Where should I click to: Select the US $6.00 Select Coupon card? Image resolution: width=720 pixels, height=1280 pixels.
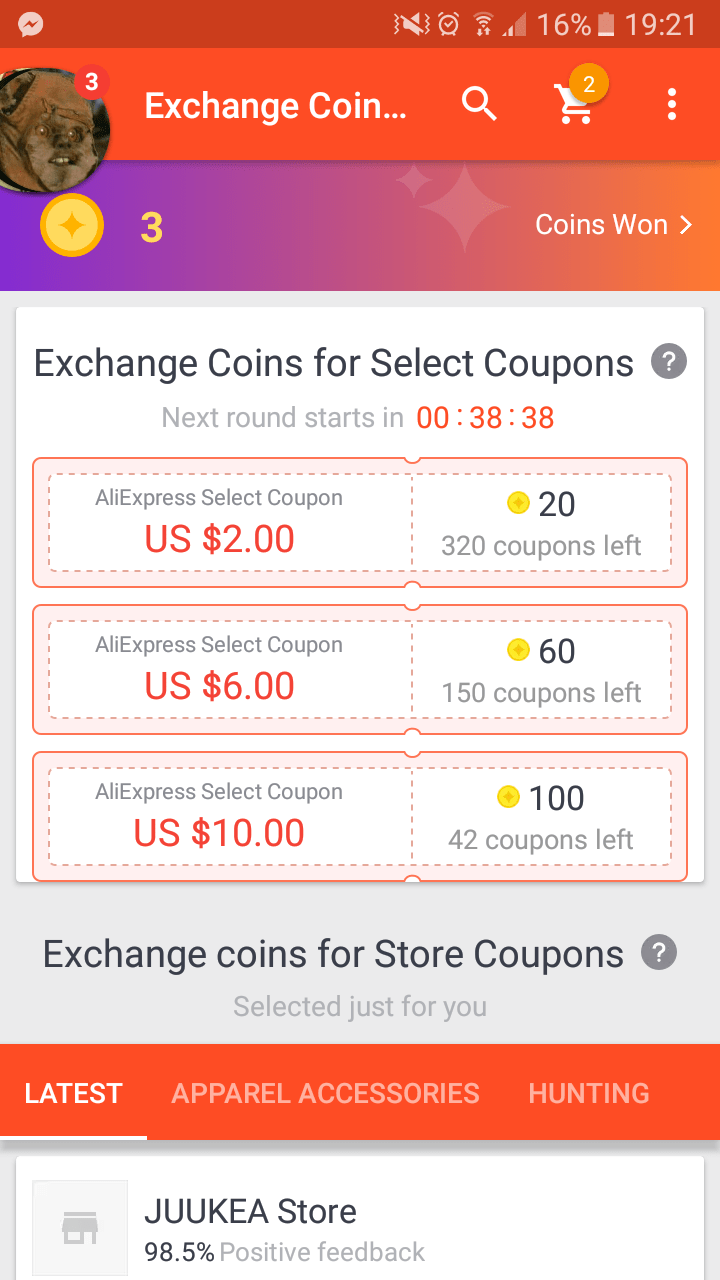pyautogui.click(x=360, y=669)
